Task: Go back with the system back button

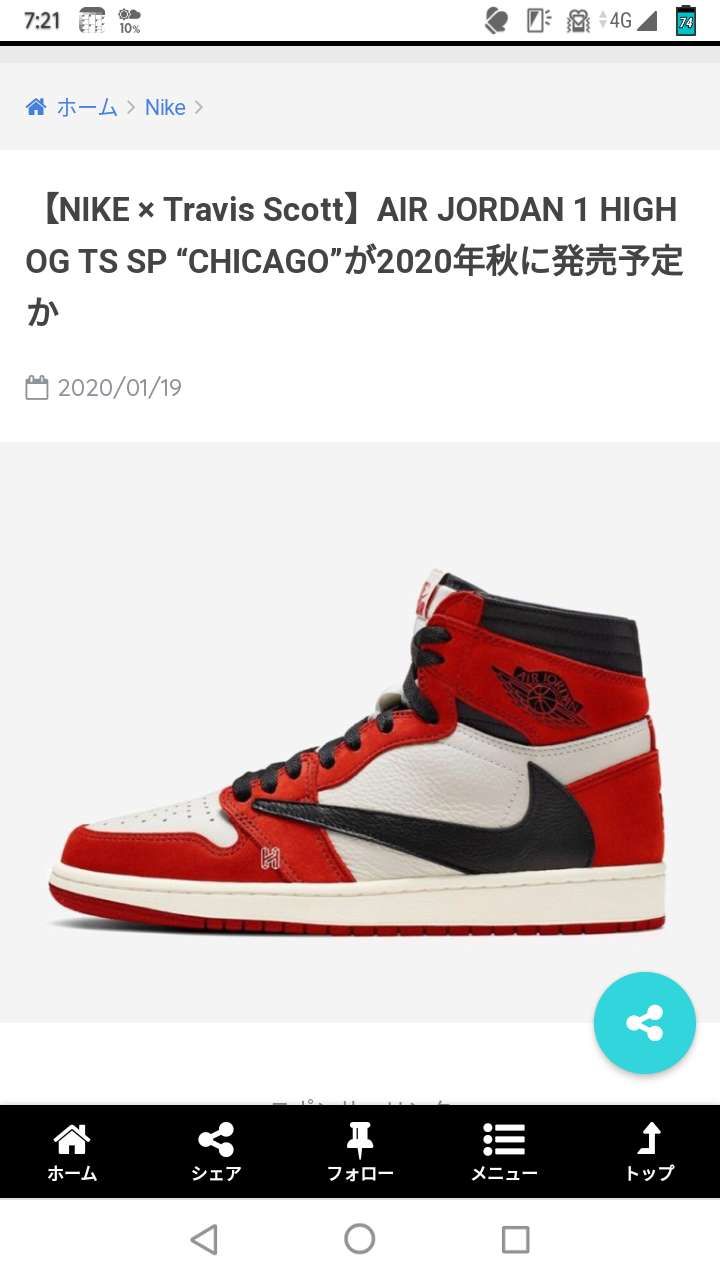Action: [204, 1240]
